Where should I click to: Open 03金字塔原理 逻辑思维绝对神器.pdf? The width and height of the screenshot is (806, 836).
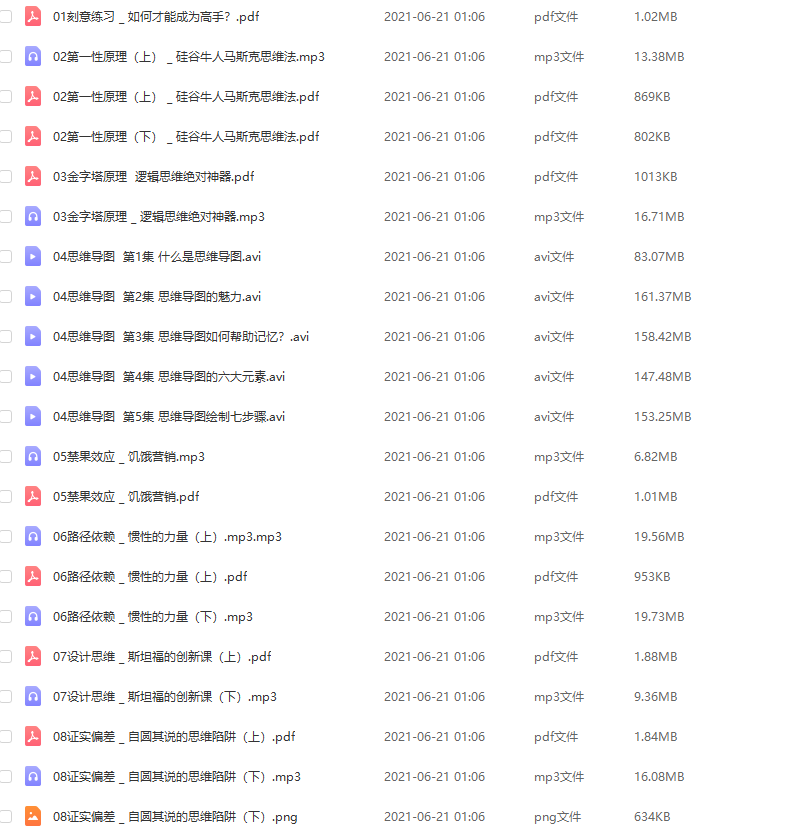click(153, 177)
